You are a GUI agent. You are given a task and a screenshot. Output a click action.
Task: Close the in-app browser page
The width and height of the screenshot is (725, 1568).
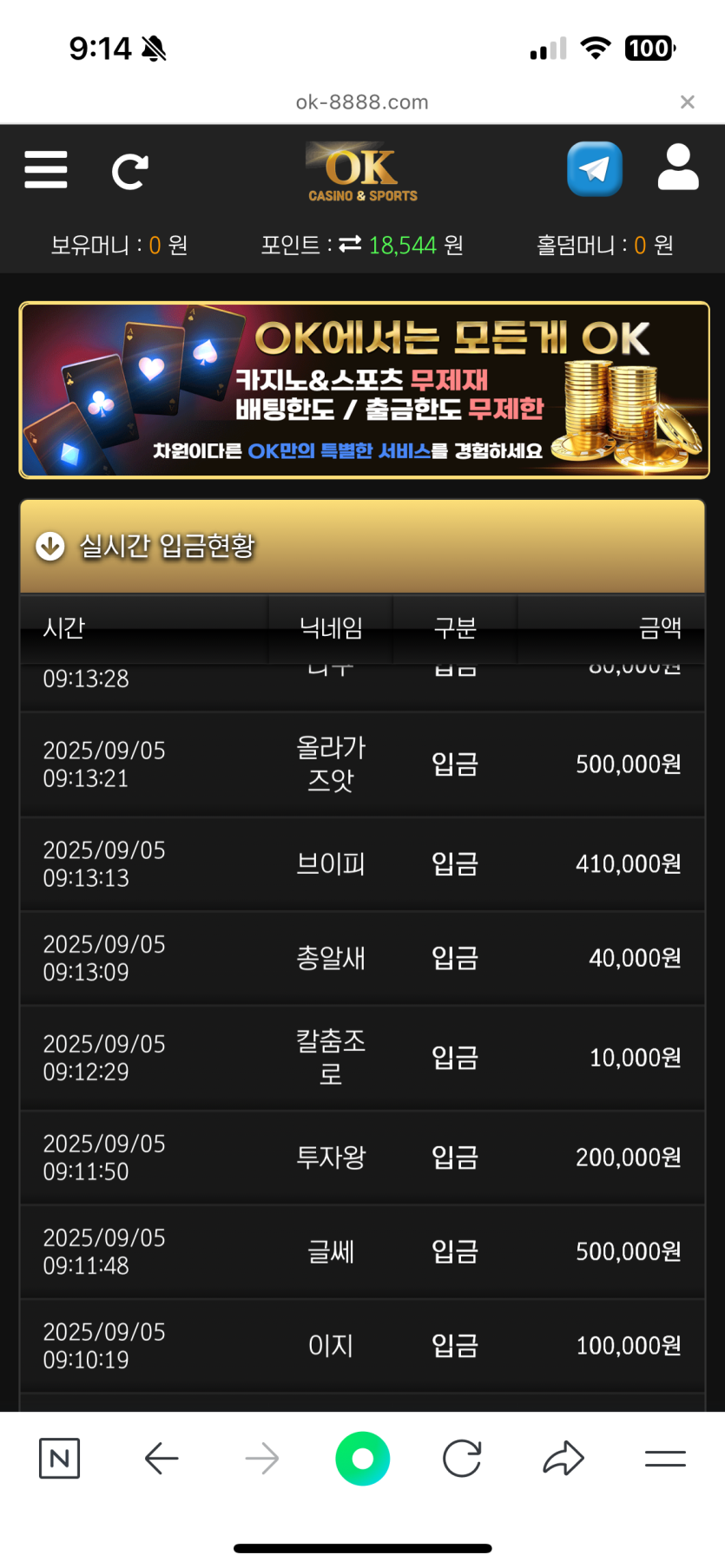(687, 102)
